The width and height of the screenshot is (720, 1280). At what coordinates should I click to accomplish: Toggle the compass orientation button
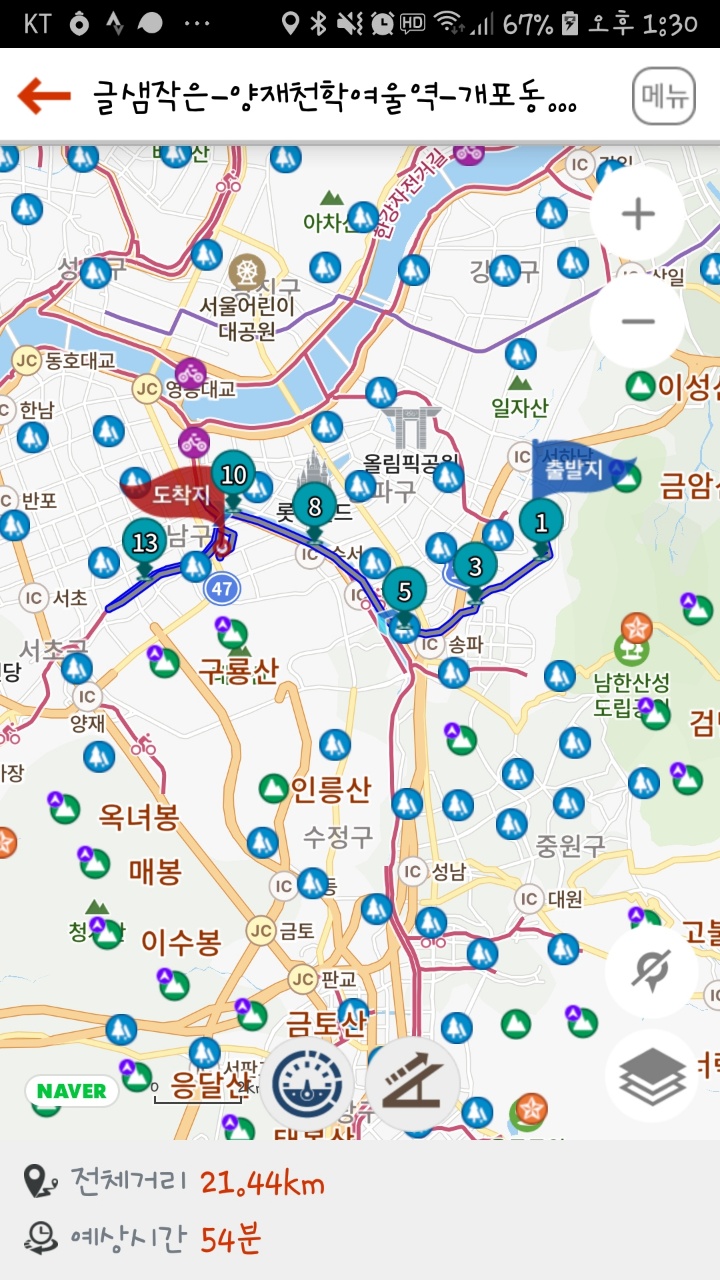tap(650, 971)
